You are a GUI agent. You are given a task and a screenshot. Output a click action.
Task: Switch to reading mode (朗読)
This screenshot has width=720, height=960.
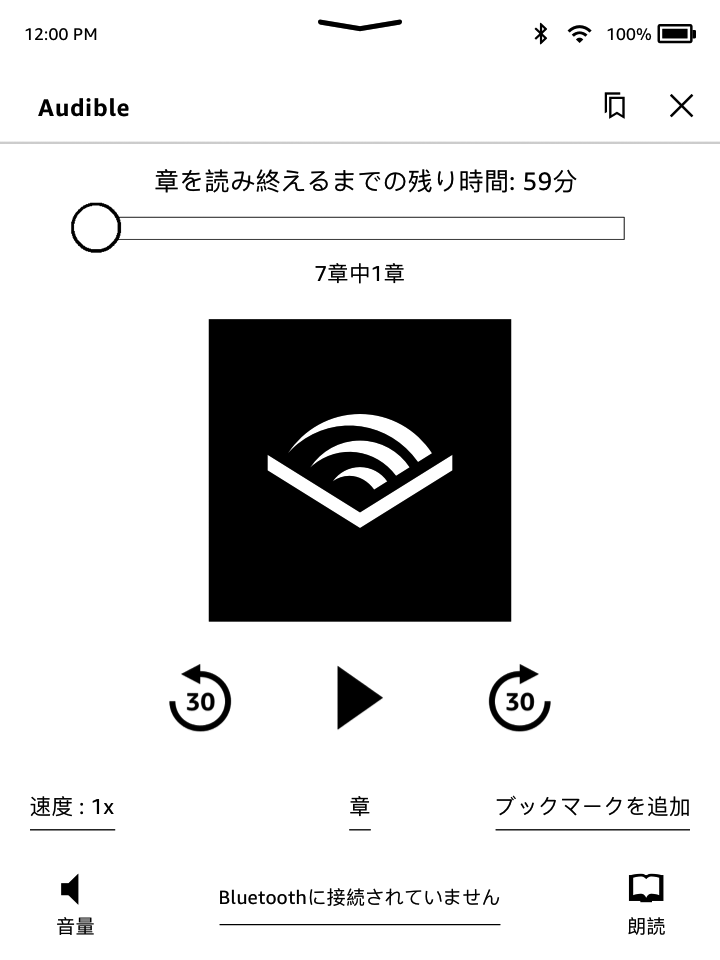pyautogui.click(x=646, y=905)
